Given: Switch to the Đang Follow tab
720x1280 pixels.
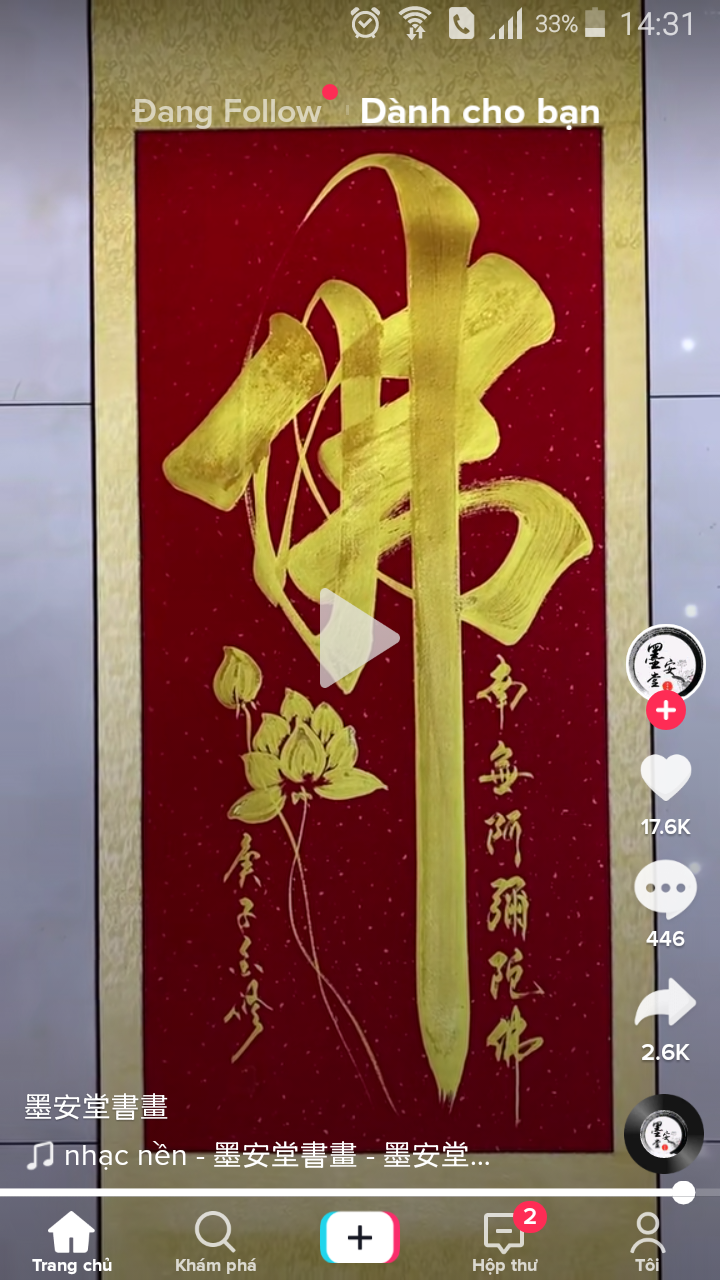Looking at the screenshot, I should click(227, 112).
